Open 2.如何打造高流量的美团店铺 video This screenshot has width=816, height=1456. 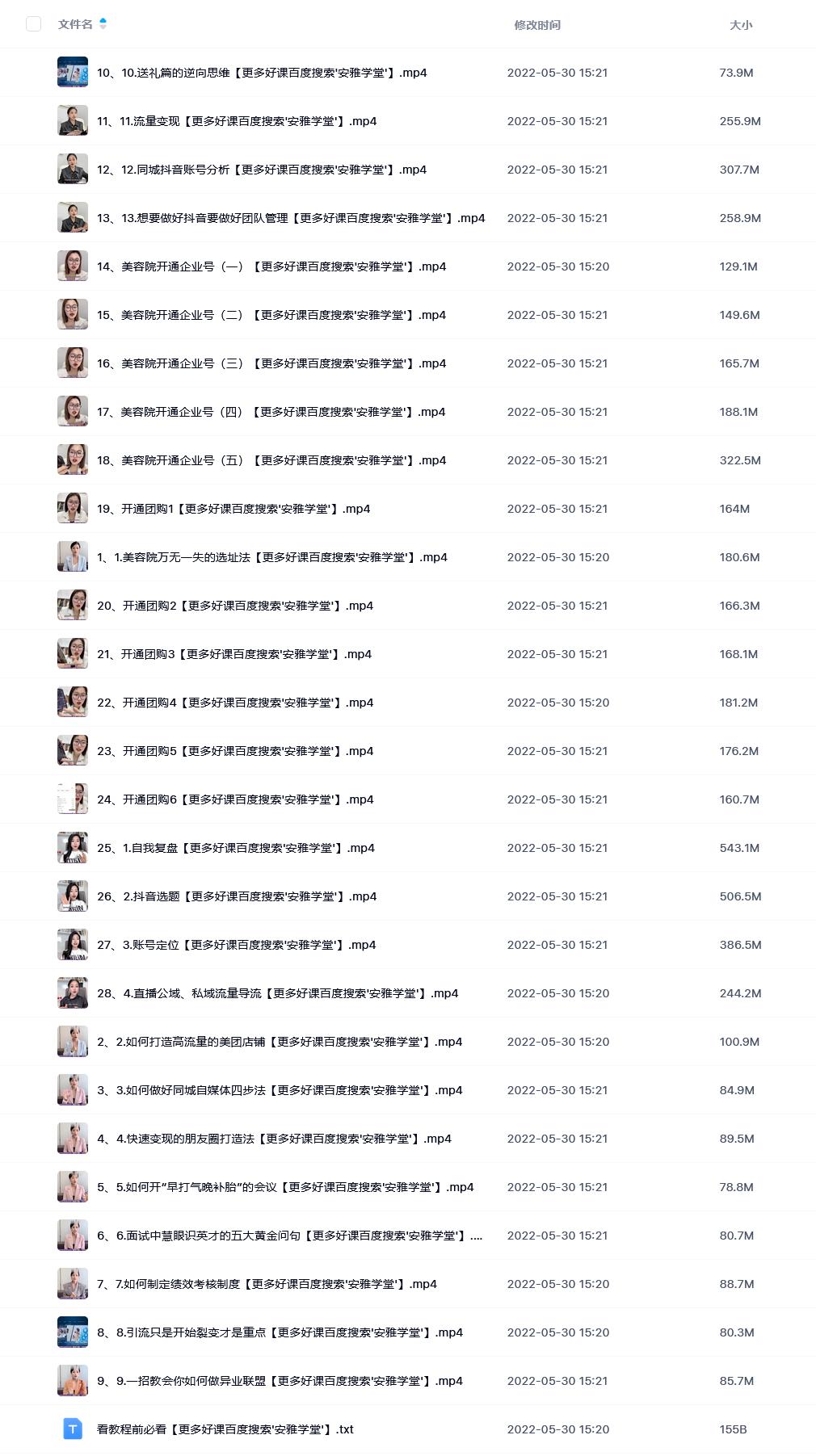(x=280, y=1042)
